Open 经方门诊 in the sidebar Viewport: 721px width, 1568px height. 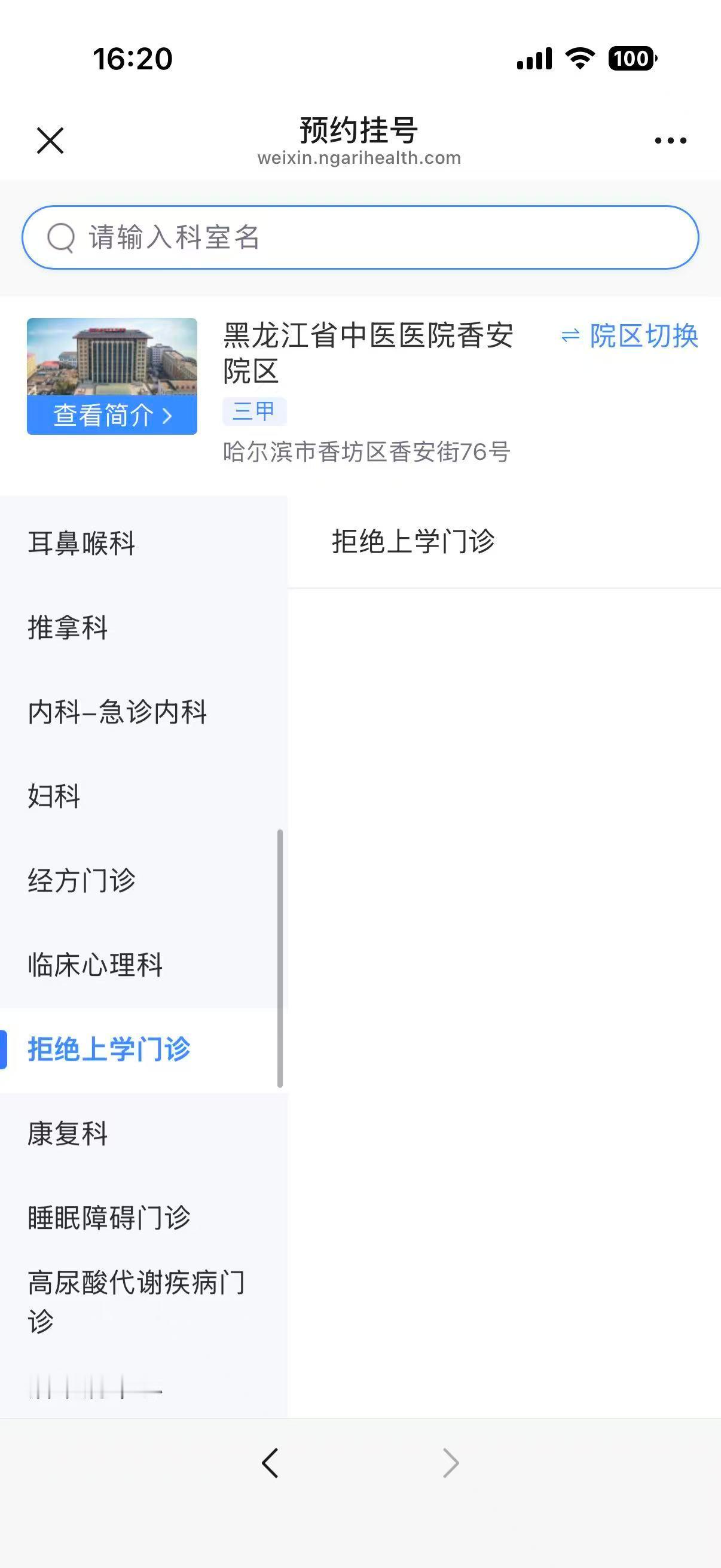tap(82, 881)
